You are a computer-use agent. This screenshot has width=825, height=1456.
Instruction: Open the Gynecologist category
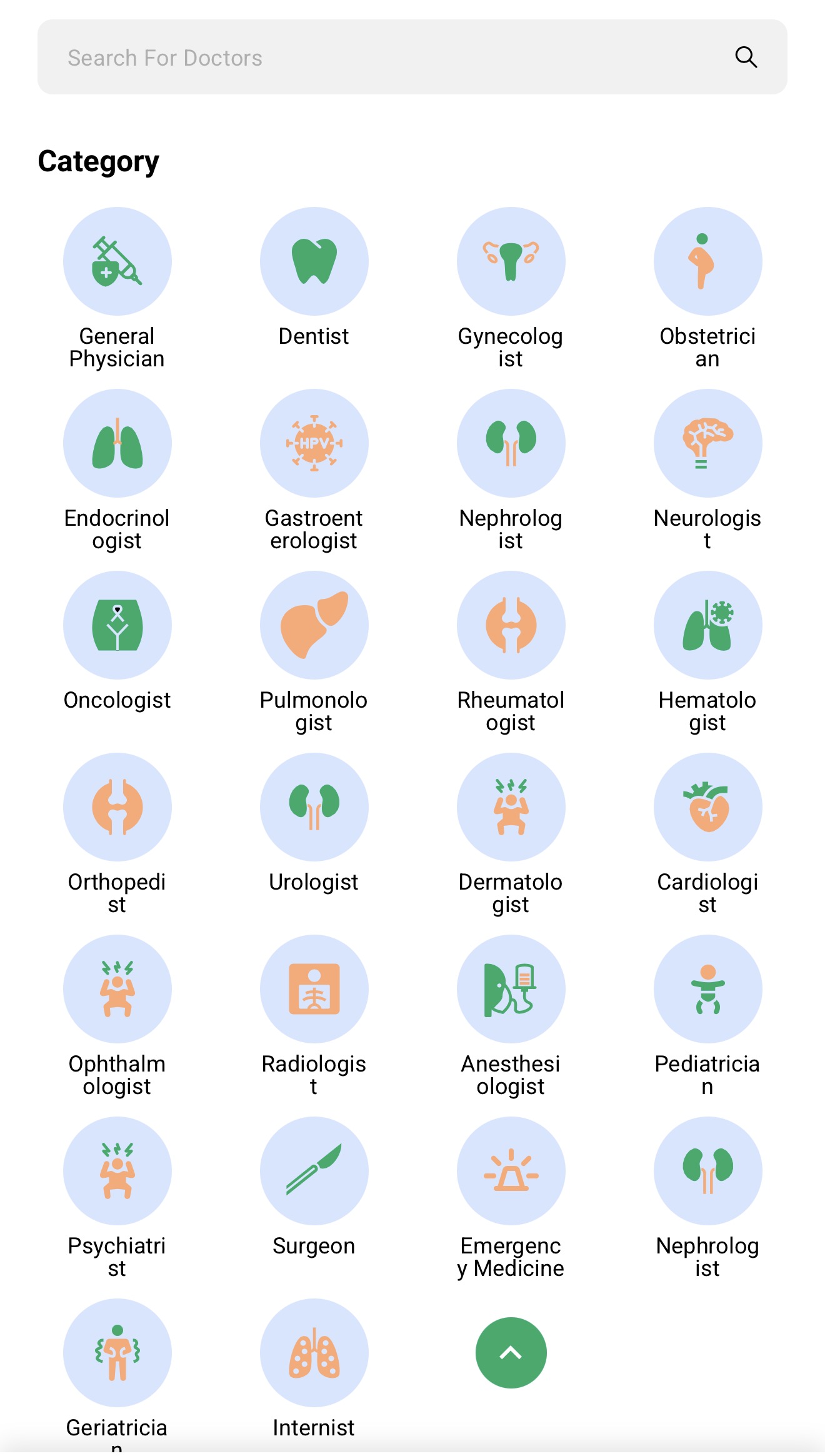tap(511, 261)
